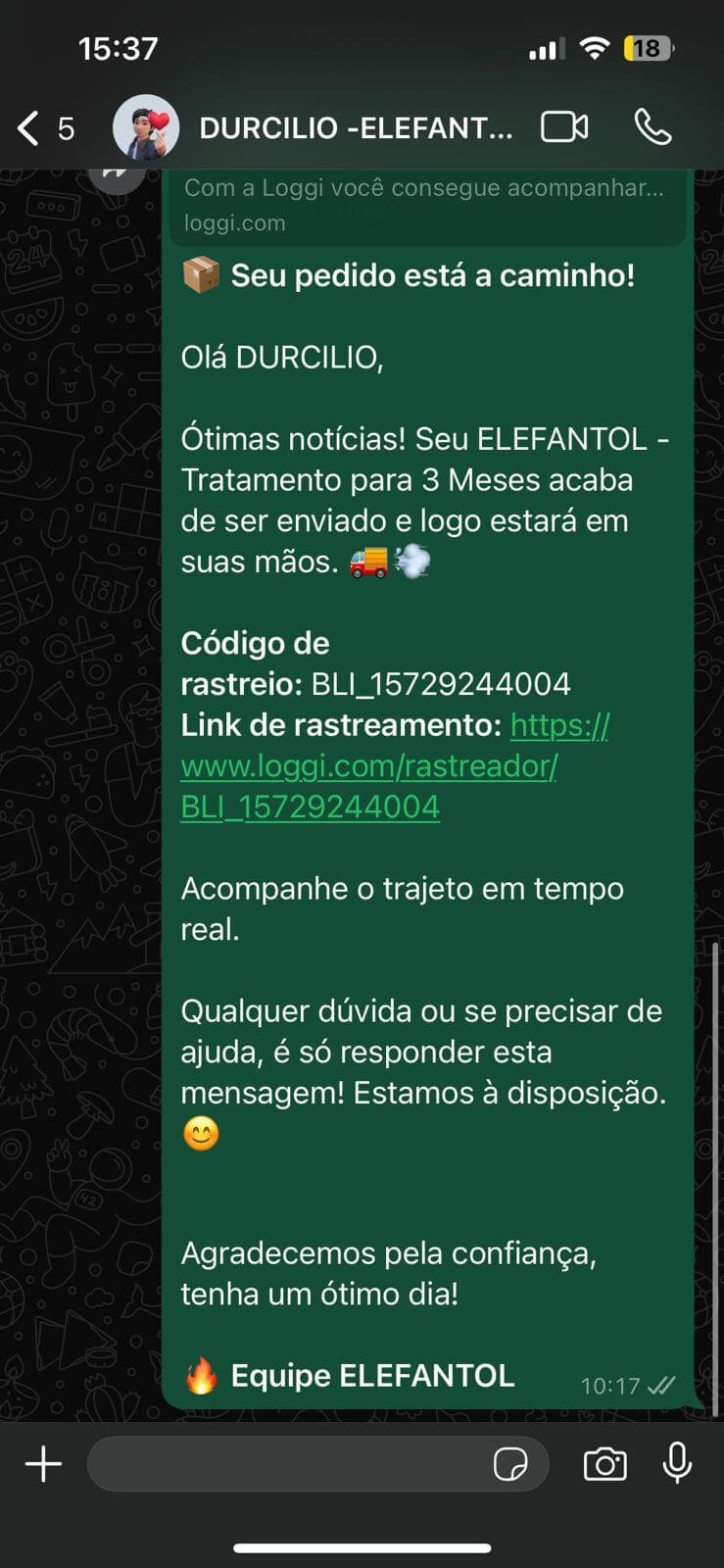Image resolution: width=724 pixels, height=1568 pixels.
Task: Tap the microphone to record audio
Action: [x=677, y=1464]
